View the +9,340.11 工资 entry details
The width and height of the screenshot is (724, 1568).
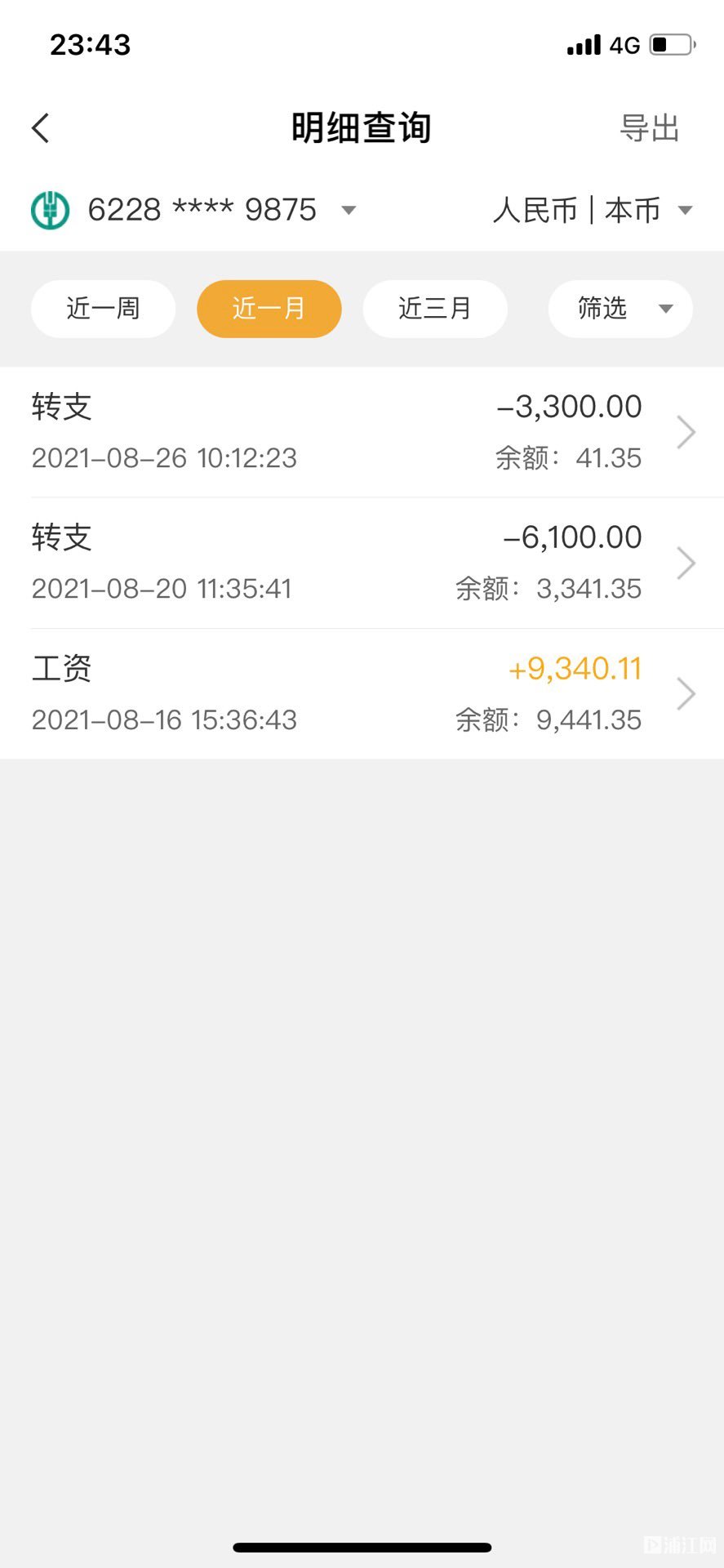click(362, 694)
